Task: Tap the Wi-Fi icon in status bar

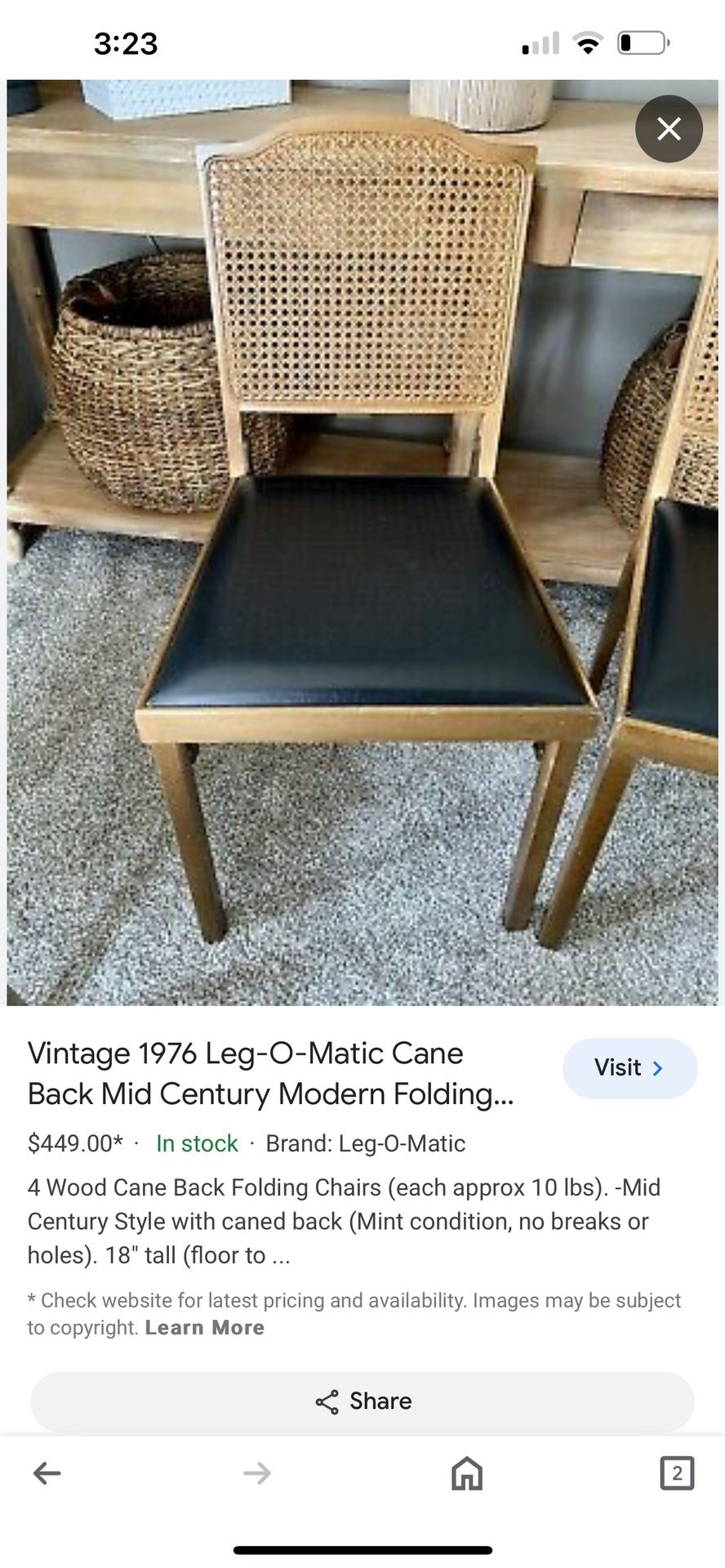Action: (x=586, y=42)
